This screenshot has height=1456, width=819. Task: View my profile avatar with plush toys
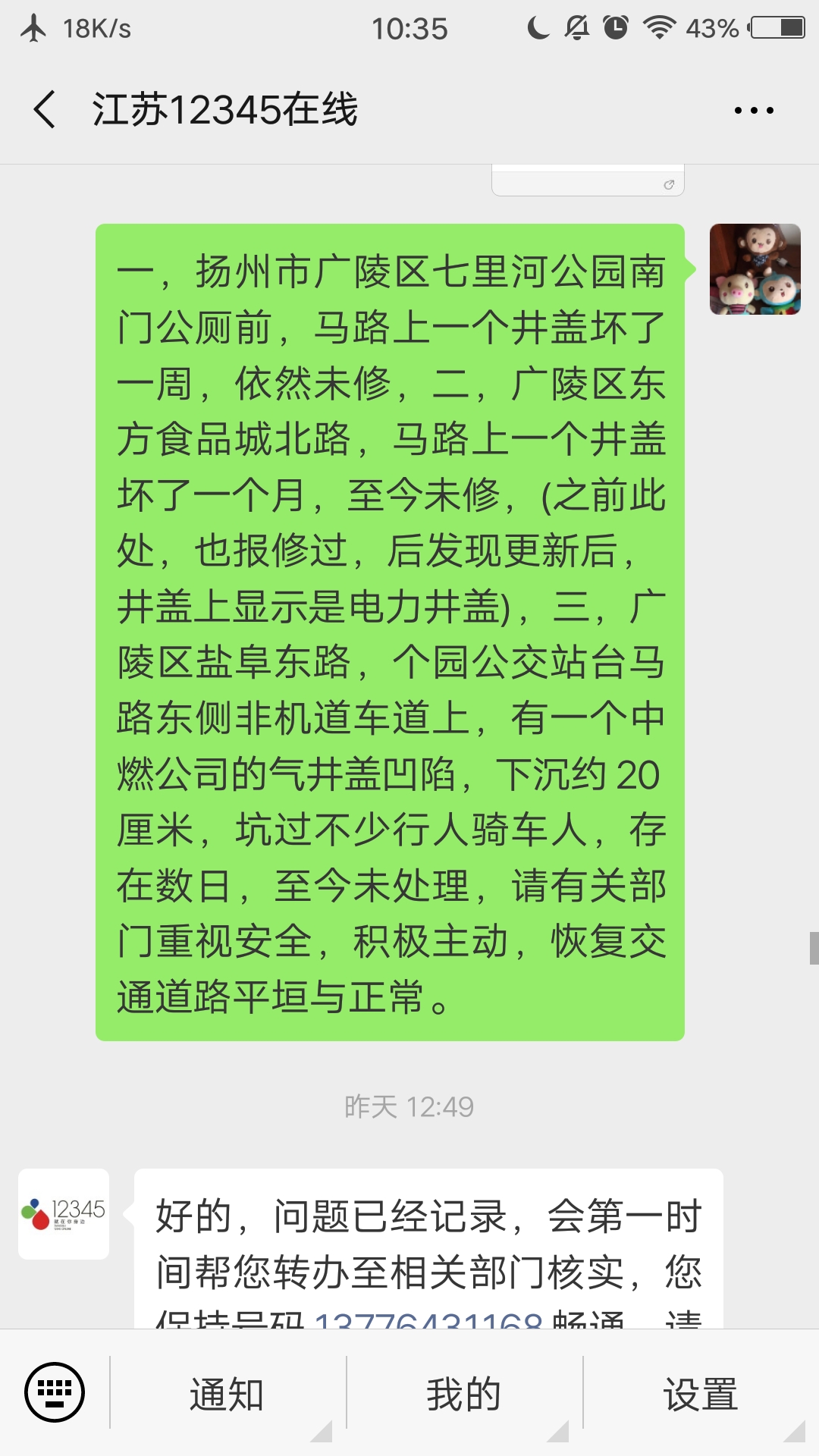(x=755, y=269)
